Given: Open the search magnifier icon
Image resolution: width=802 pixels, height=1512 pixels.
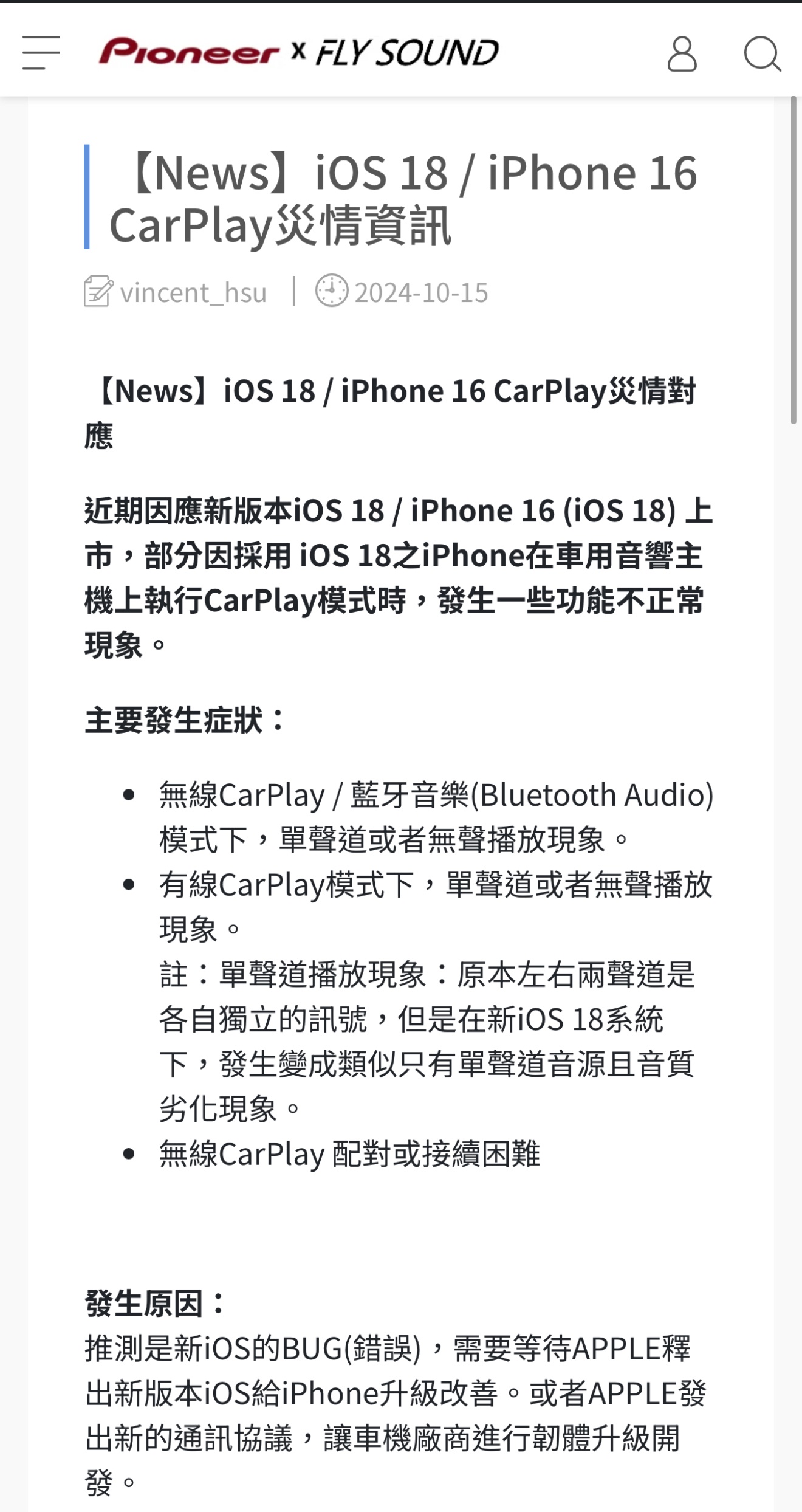Looking at the screenshot, I should click(x=762, y=54).
